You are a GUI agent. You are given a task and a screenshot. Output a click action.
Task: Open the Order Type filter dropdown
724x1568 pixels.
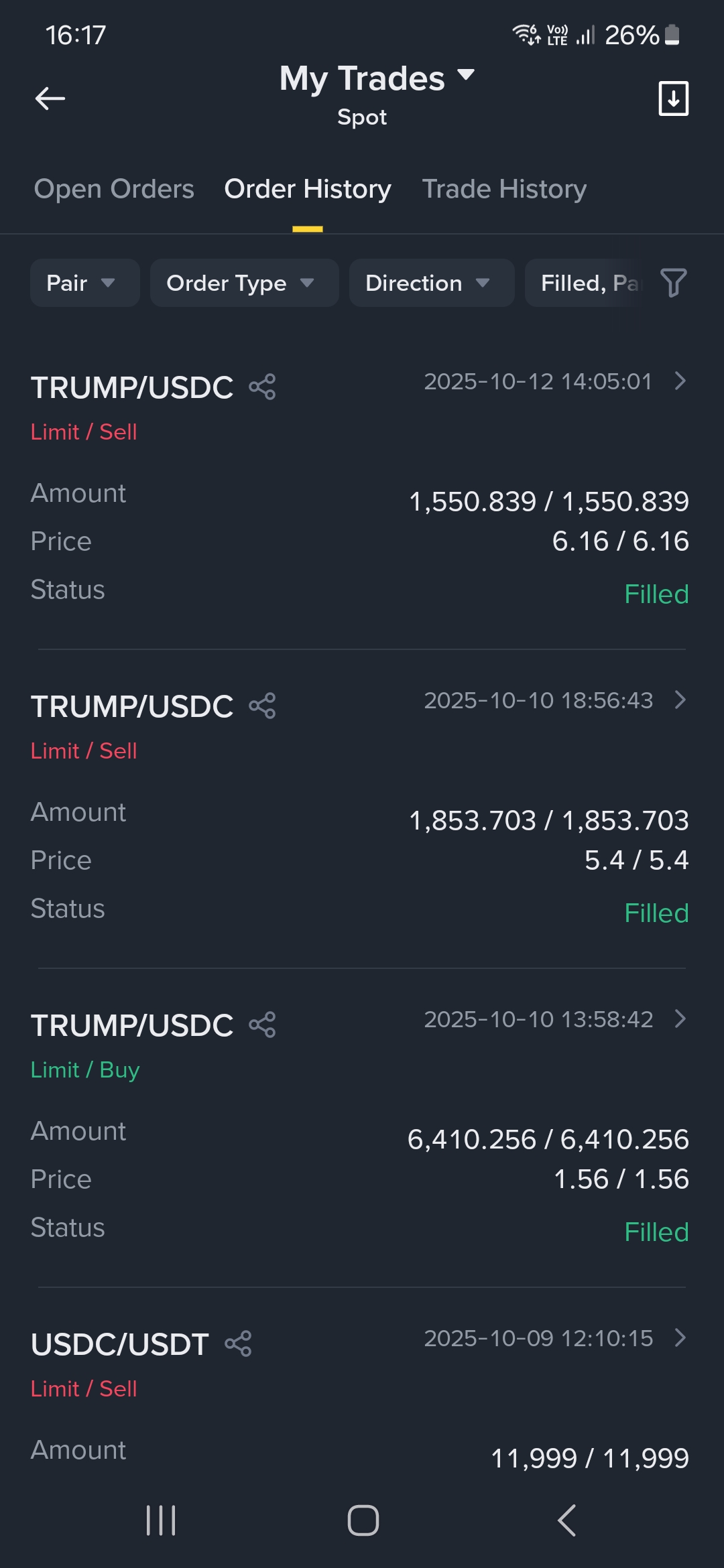pyautogui.click(x=244, y=283)
